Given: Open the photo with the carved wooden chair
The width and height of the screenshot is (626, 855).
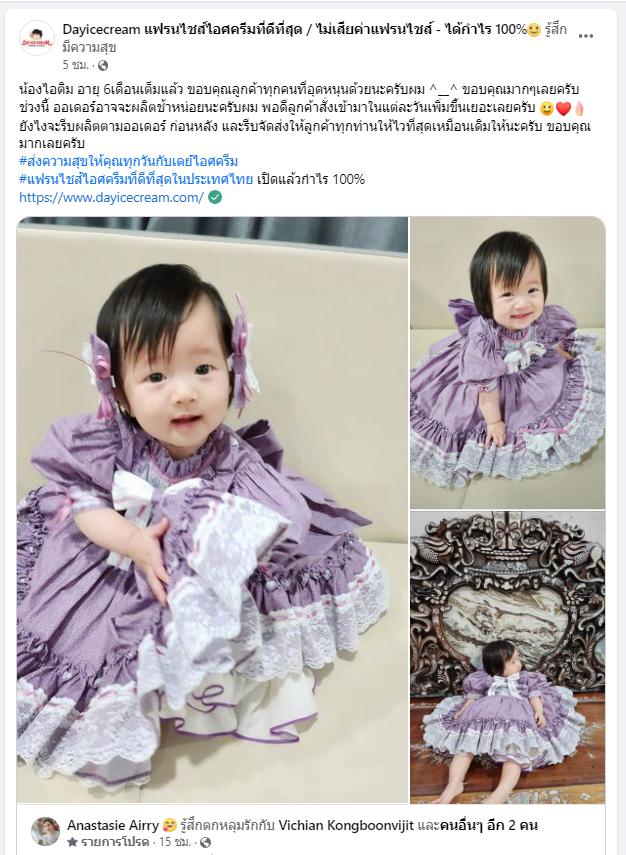Looking at the screenshot, I should 507,657.
